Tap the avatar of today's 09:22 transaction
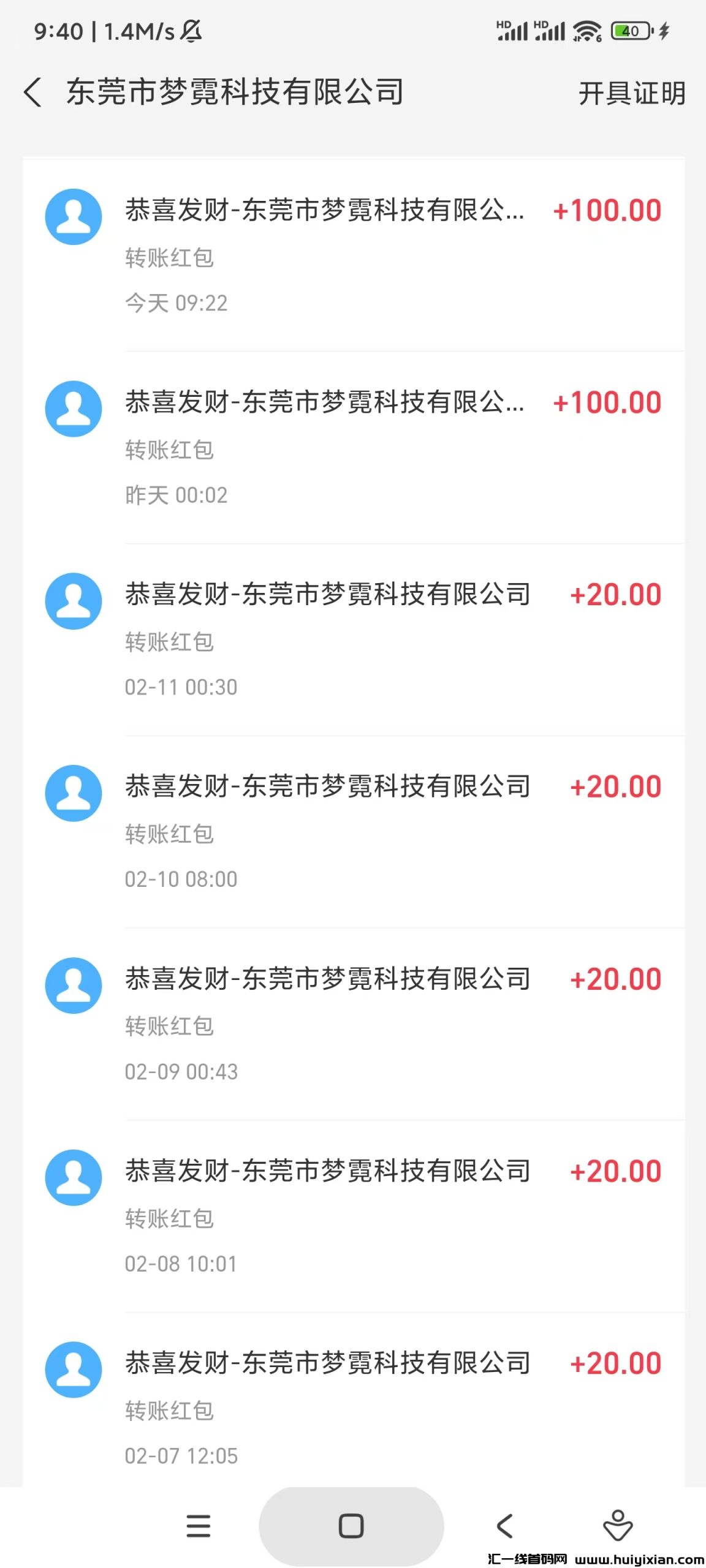Viewport: 706px width, 1568px height. click(73, 217)
